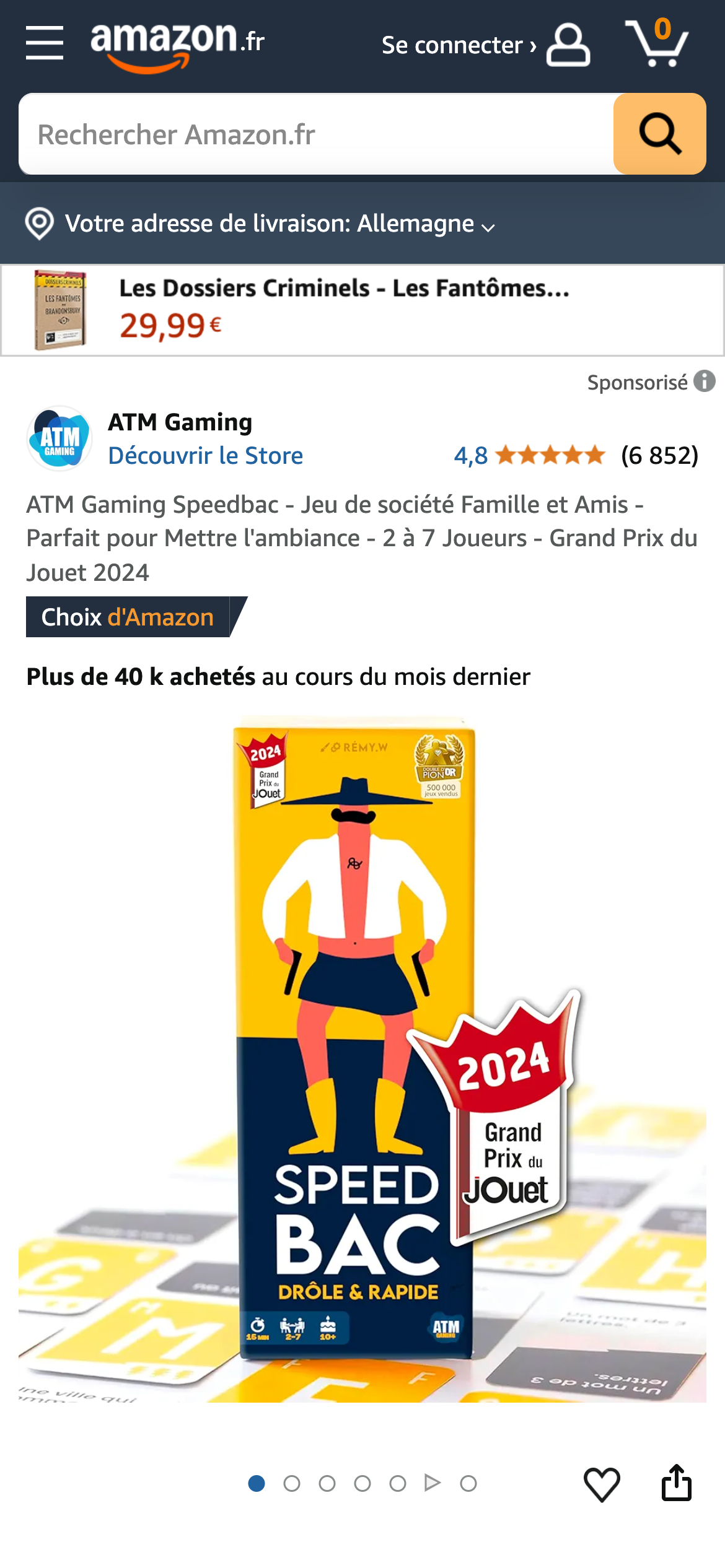View the 4,8 star ratings
Image resolution: width=725 pixels, height=1568 pixels.
click(550, 456)
